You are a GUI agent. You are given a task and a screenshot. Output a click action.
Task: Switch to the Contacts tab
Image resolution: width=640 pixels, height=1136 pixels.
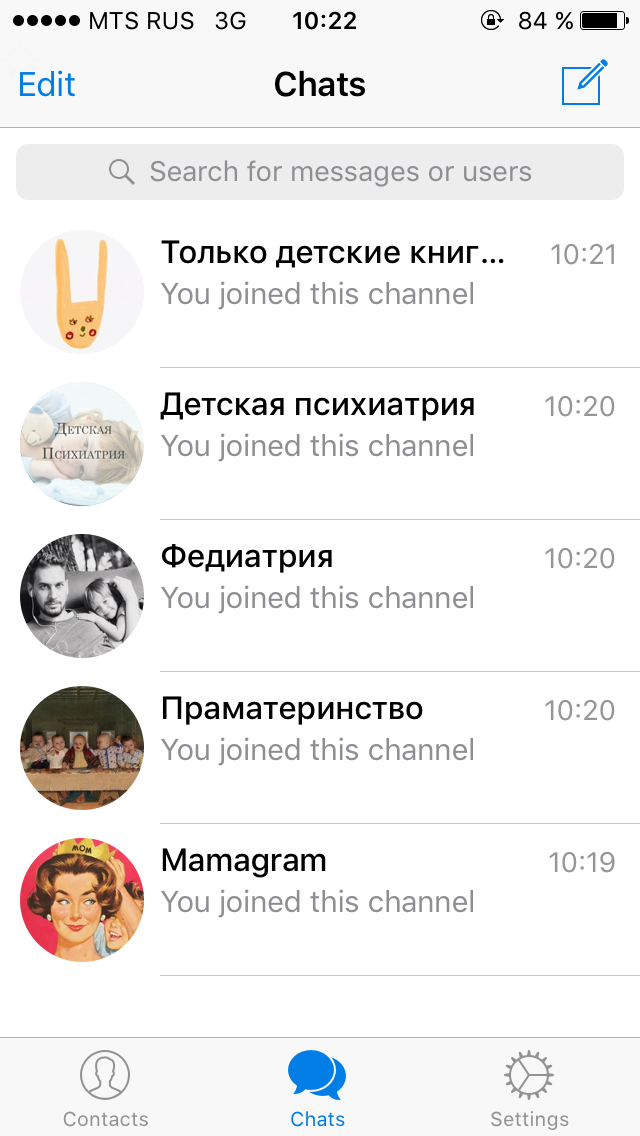105,1089
